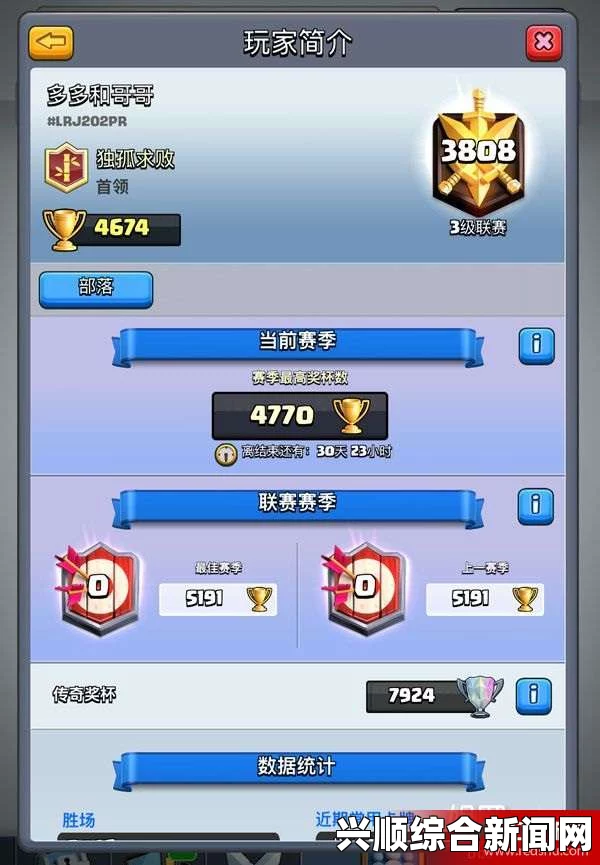Open info for 联赛赛季 section
Viewport: 600px width, 865px height.
coord(536,506)
